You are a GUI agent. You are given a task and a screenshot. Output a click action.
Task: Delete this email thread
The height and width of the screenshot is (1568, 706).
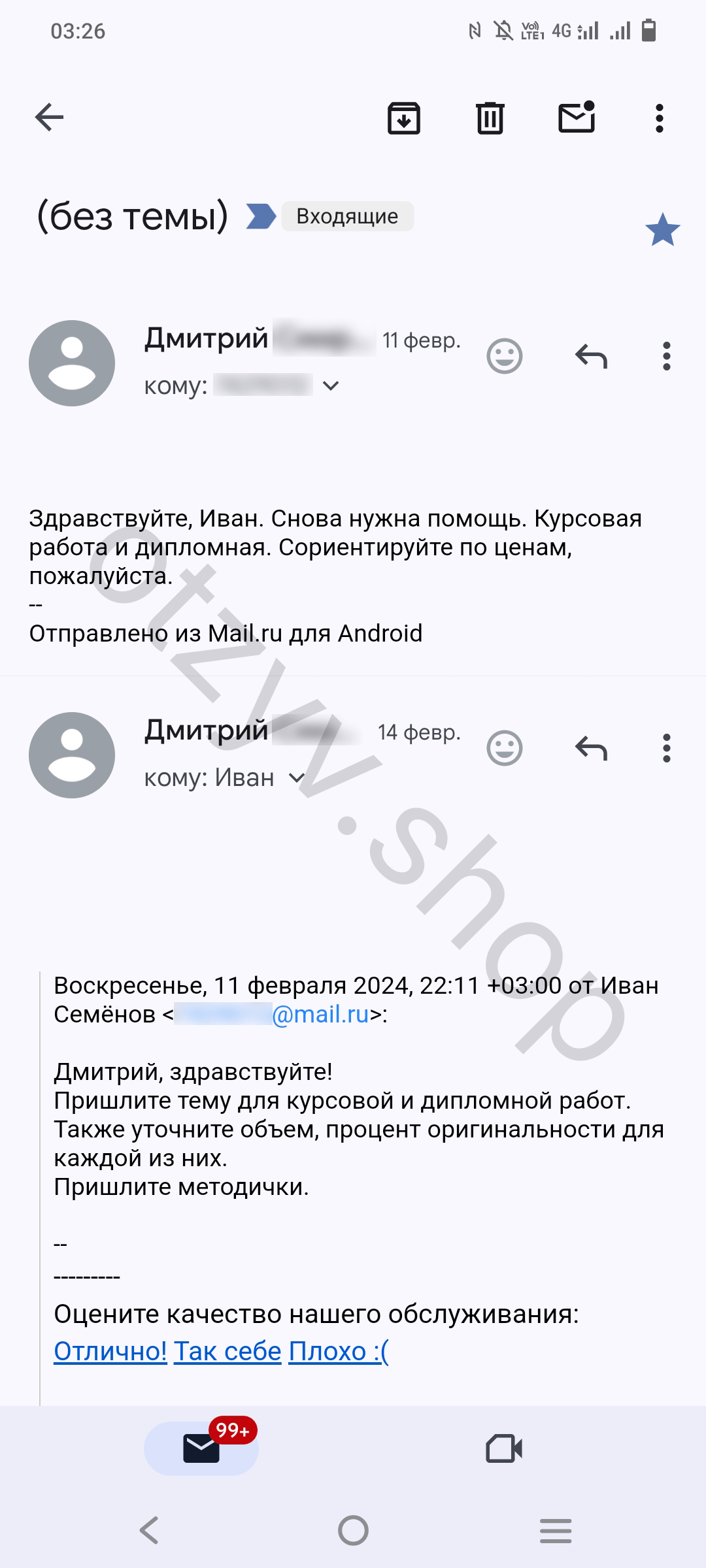click(490, 118)
